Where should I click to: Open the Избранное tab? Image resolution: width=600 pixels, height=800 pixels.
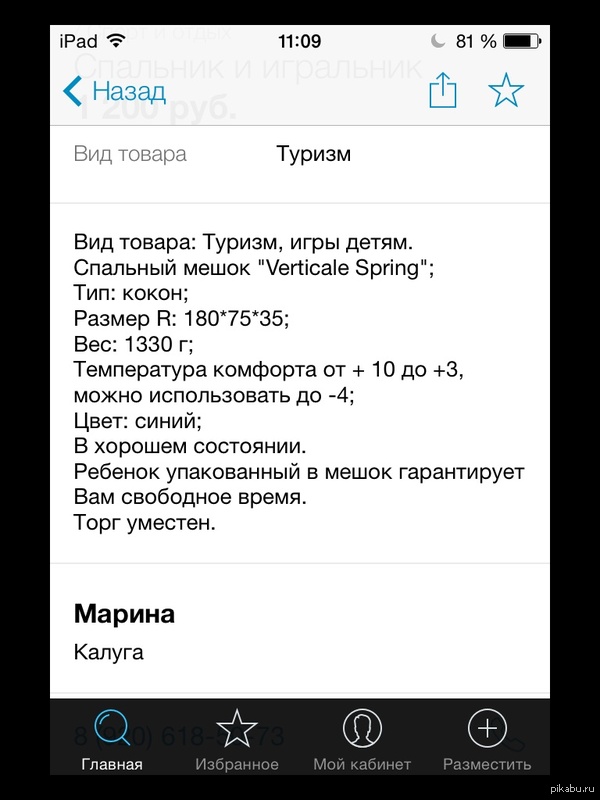coord(237,740)
